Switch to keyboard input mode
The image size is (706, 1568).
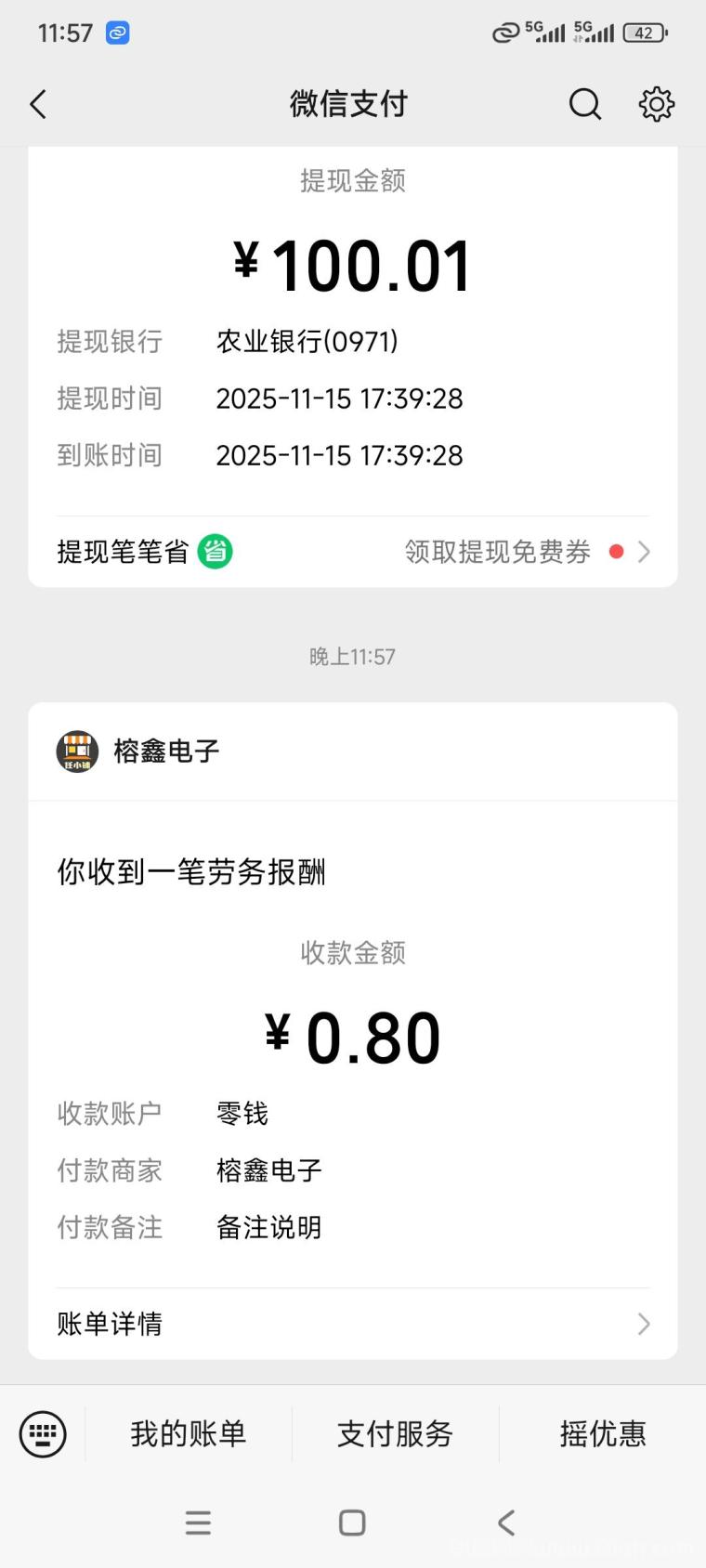(43, 1434)
